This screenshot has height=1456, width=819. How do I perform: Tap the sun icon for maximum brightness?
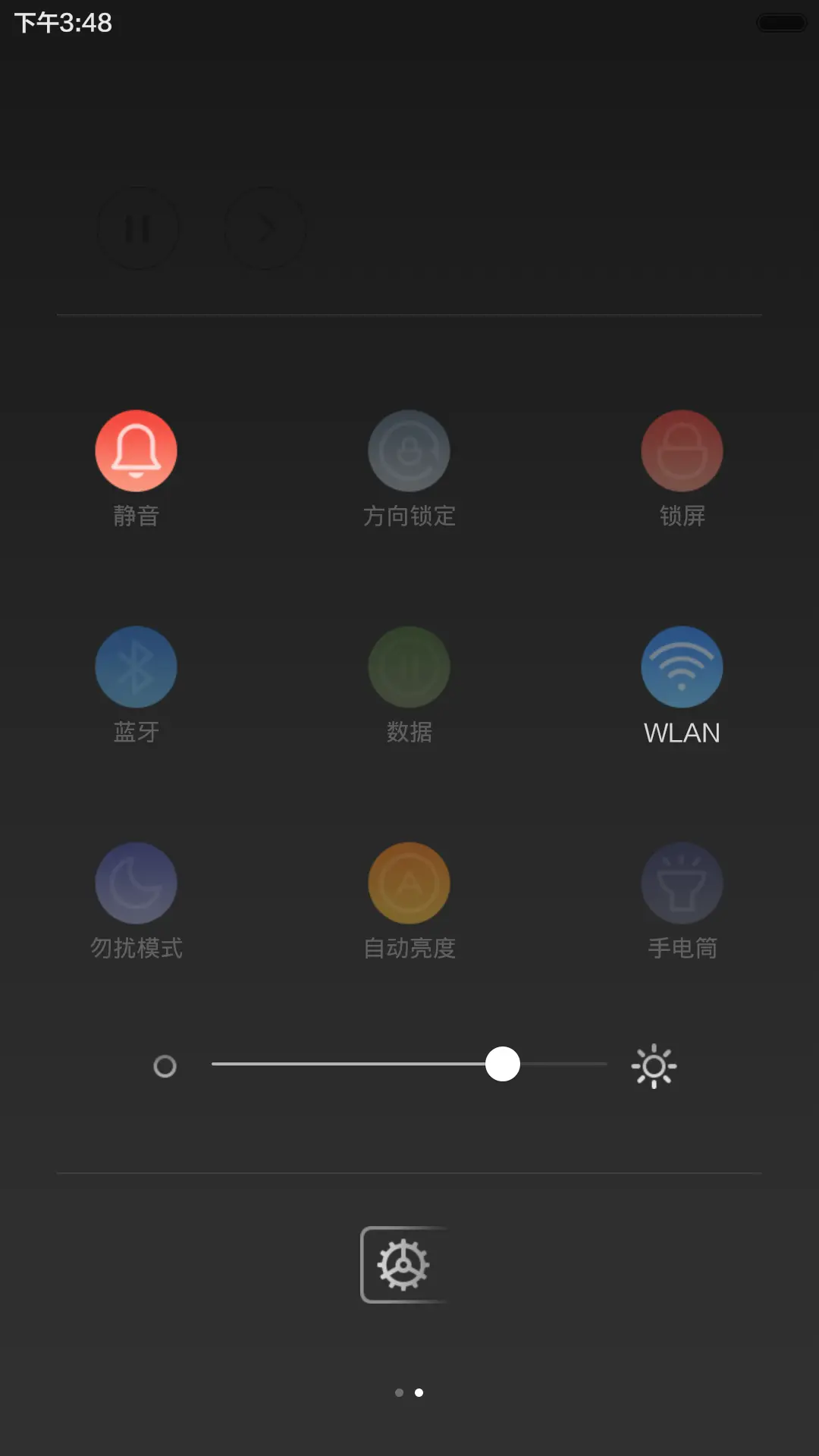click(653, 1065)
